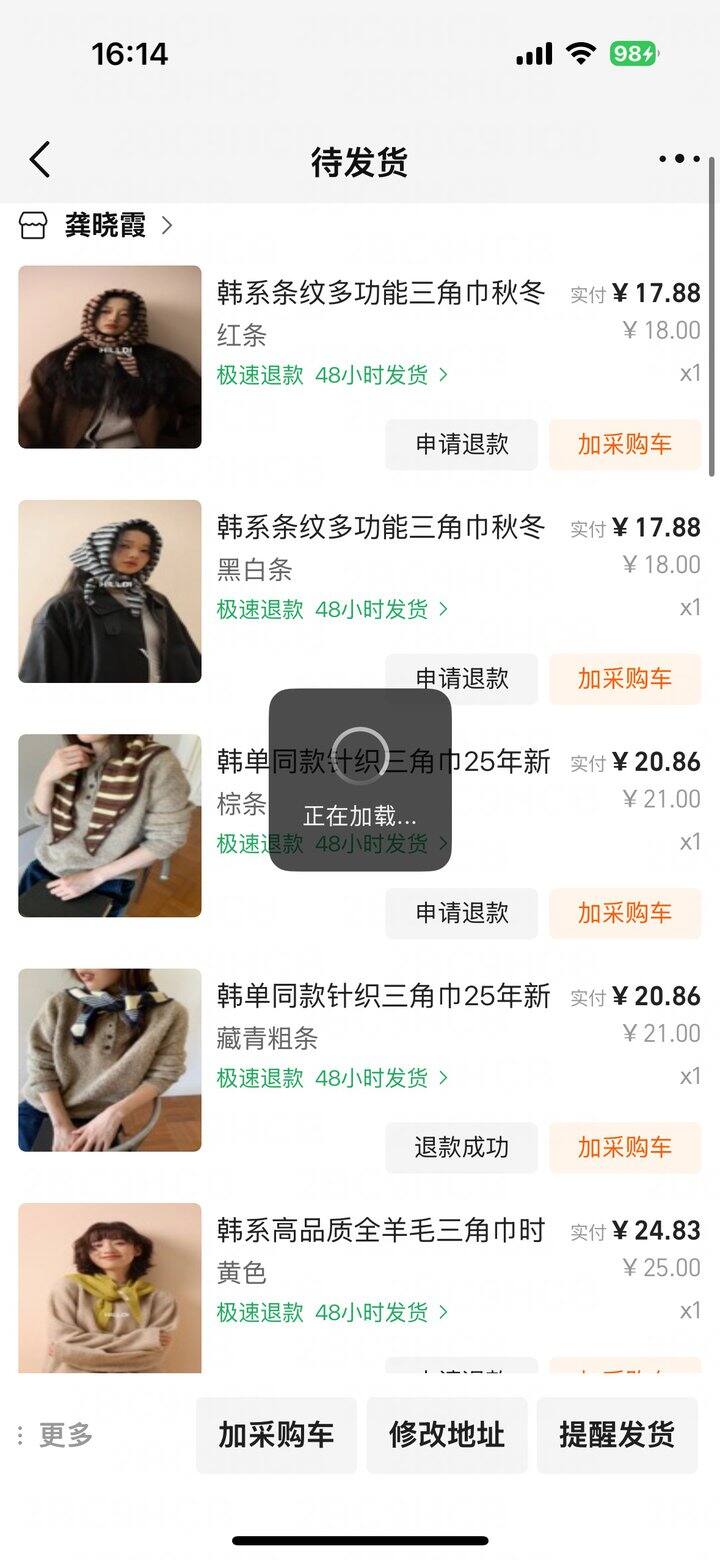The height and width of the screenshot is (1560, 720).
Task: Open the 红条 scarf product image
Action: (x=110, y=357)
